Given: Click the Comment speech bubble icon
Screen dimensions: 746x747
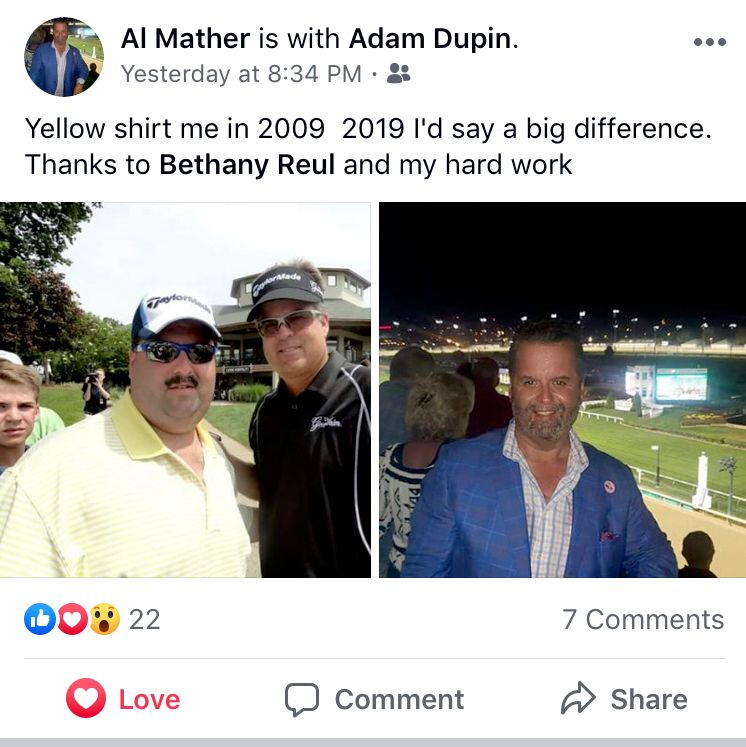Looking at the screenshot, I should [x=303, y=699].
